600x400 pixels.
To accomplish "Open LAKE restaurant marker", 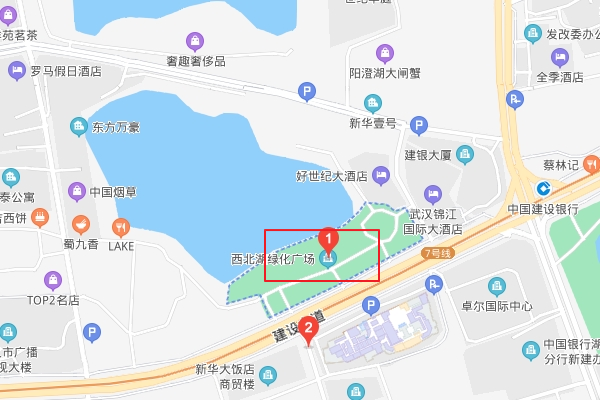I will tap(121, 227).
